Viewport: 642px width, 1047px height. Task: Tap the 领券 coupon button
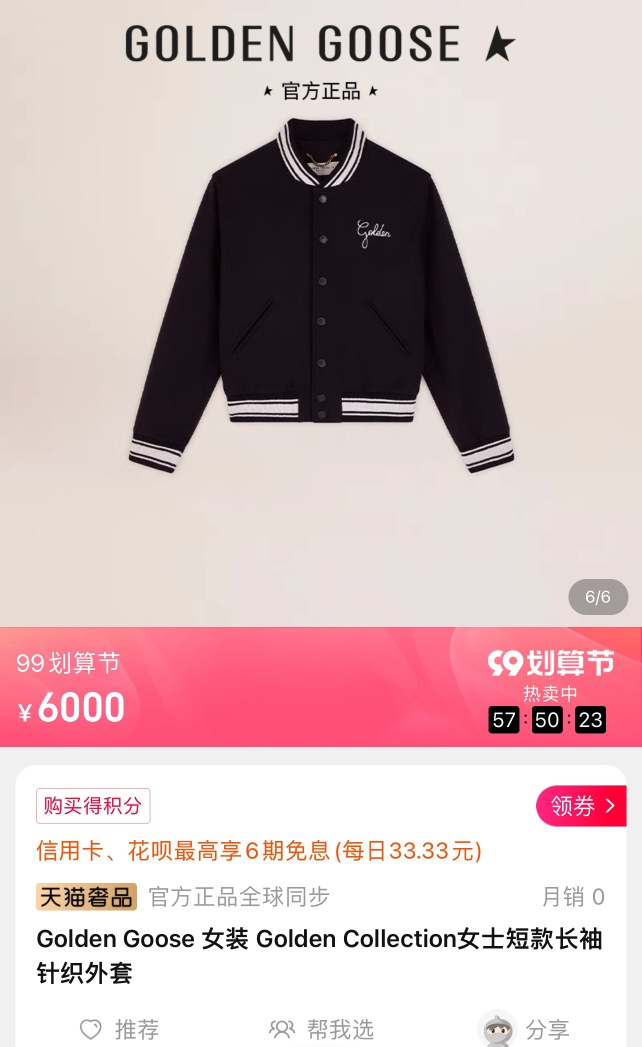coord(581,806)
